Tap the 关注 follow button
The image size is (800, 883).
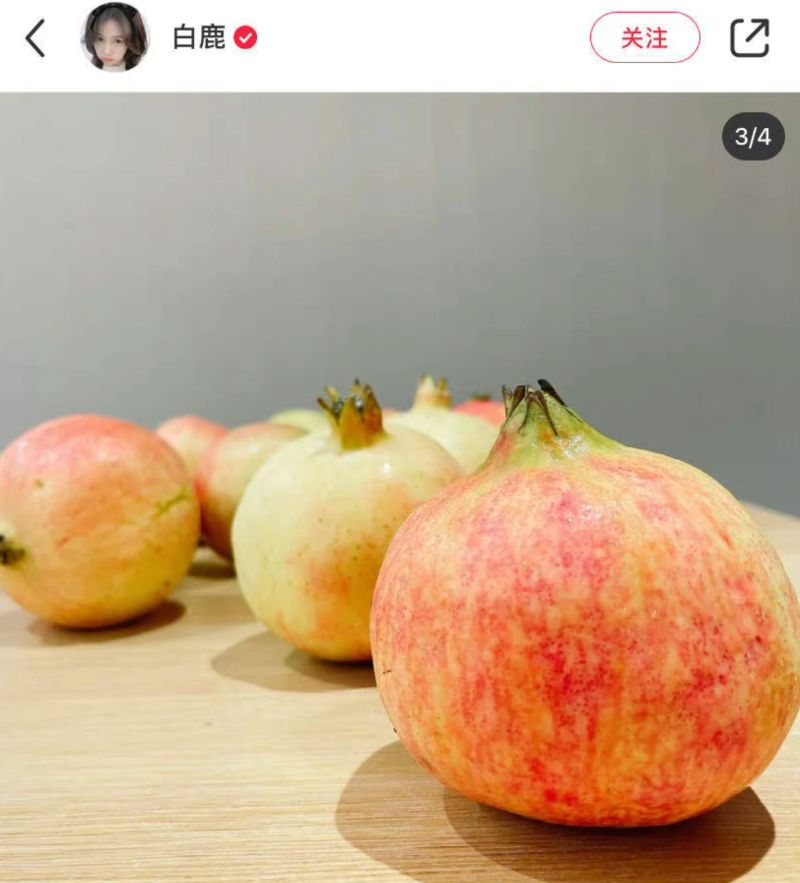coord(644,38)
